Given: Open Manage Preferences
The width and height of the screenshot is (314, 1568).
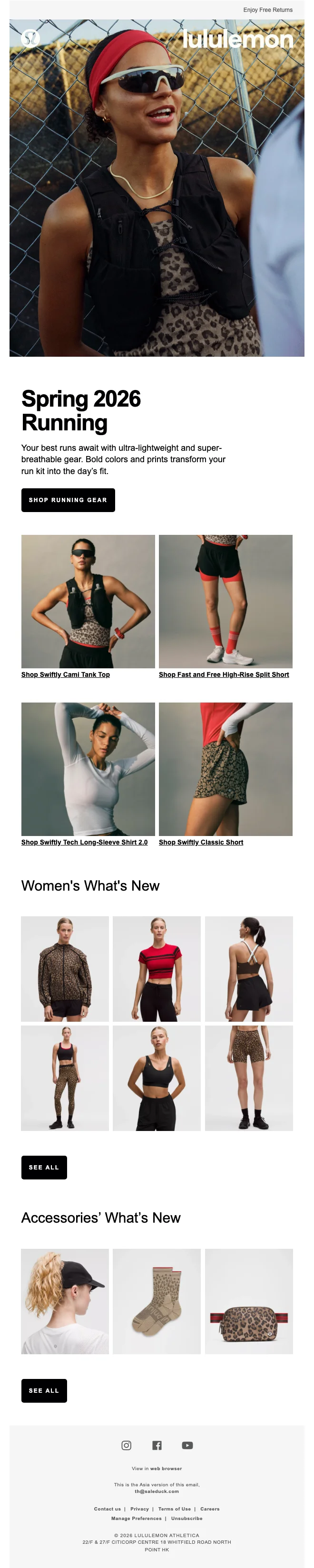Looking at the screenshot, I should [x=136, y=1518].
